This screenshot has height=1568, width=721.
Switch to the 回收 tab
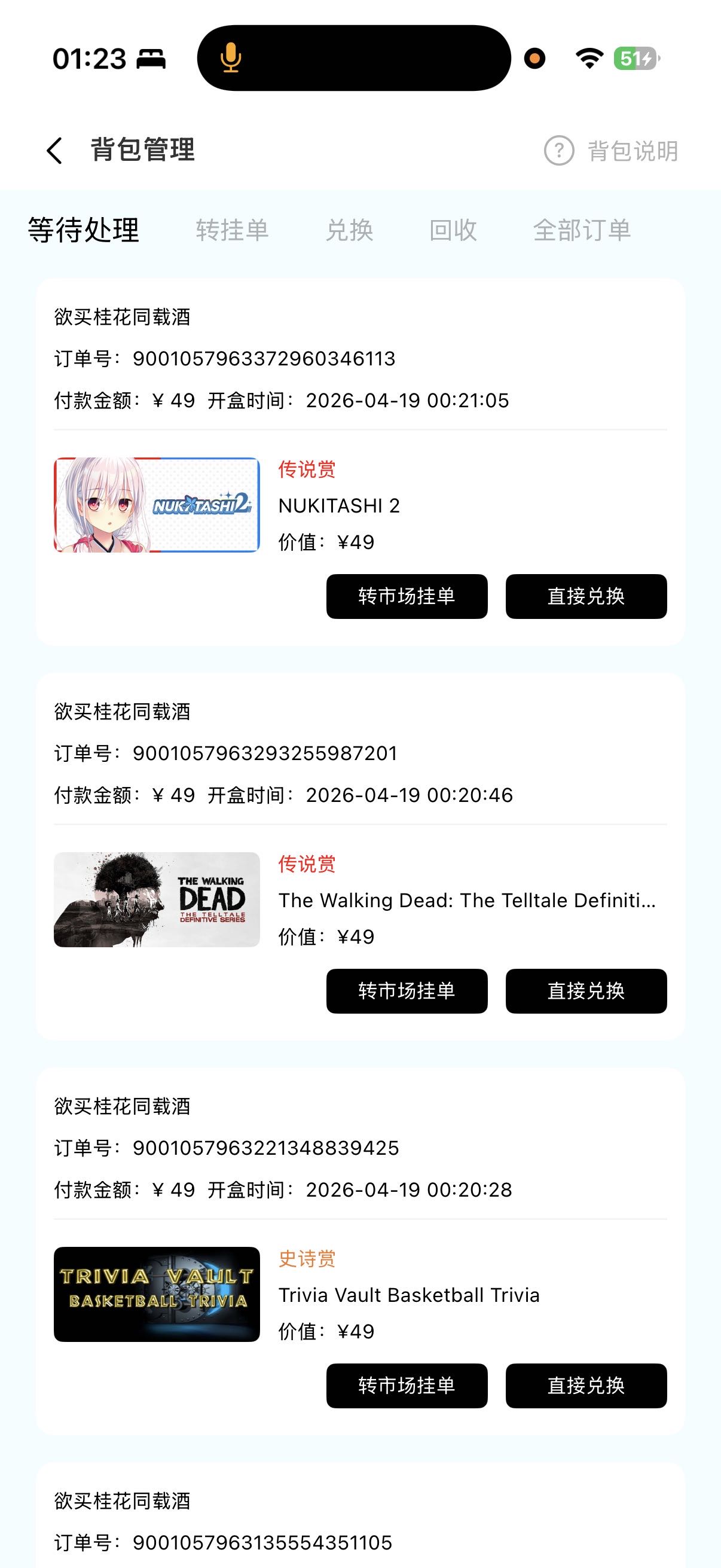pyautogui.click(x=453, y=230)
